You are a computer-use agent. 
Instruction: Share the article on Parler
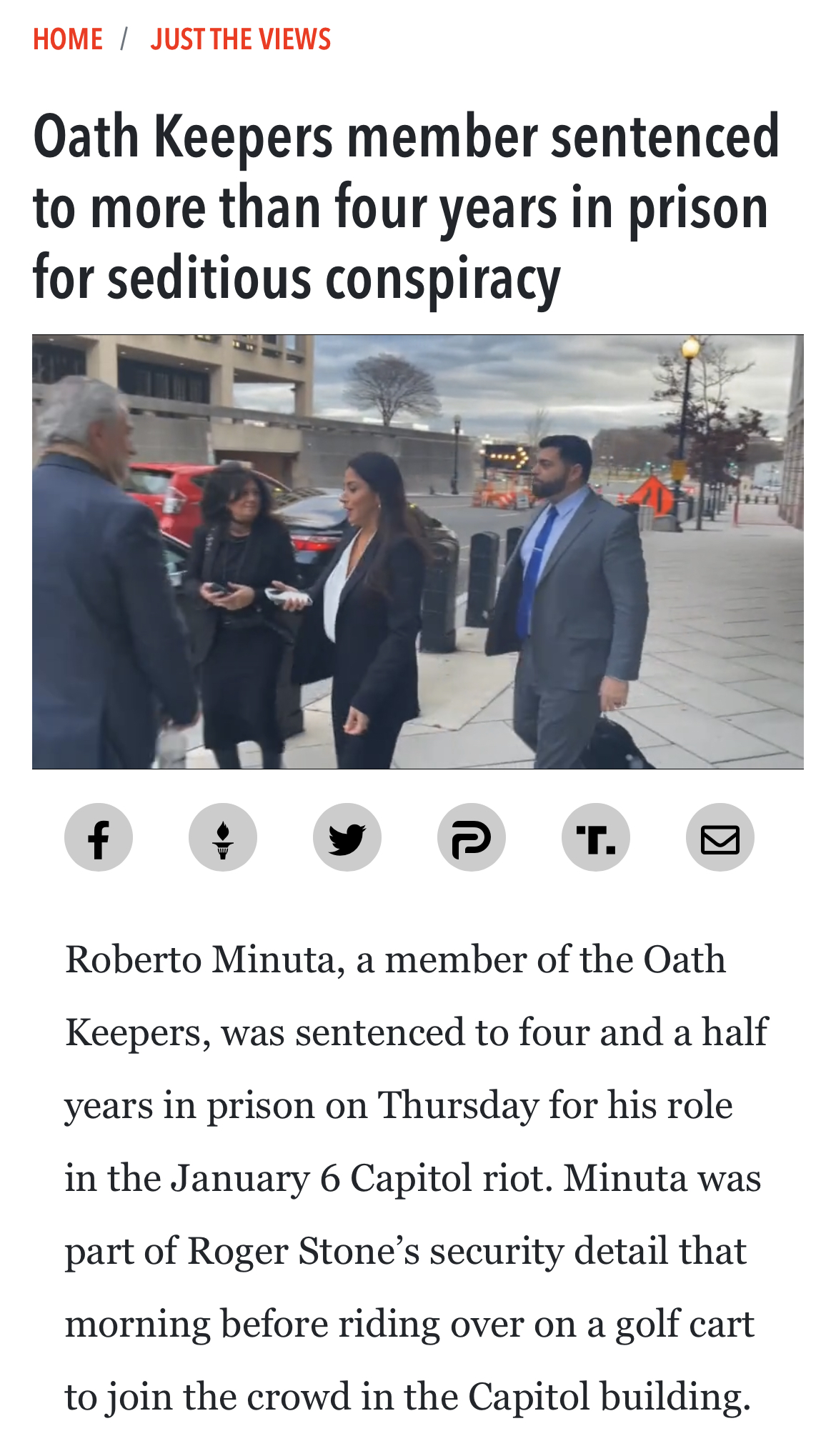pyautogui.click(x=472, y=837)
